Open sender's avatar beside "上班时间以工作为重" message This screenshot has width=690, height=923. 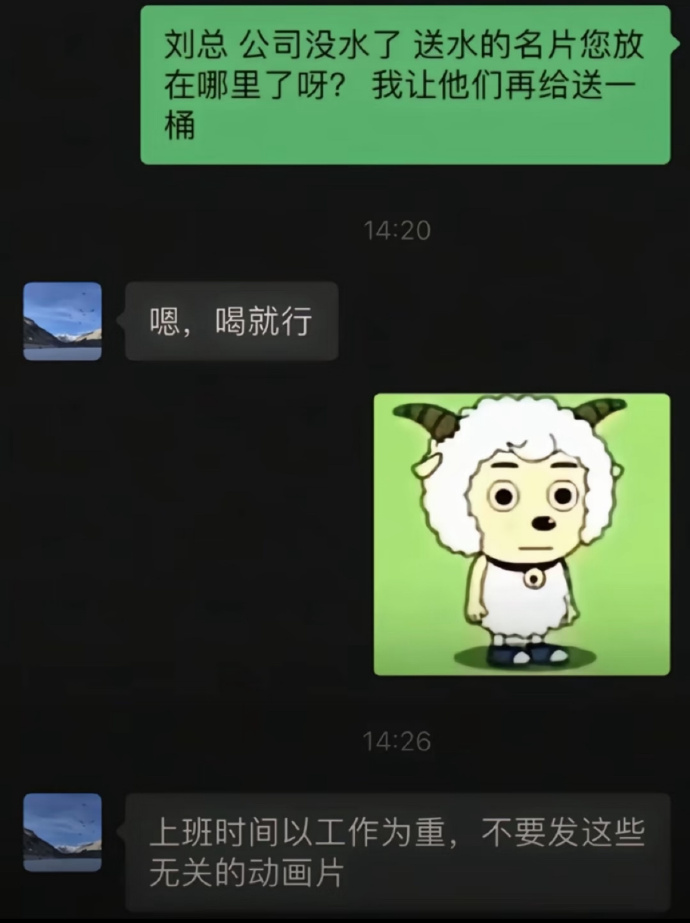click(62, 832)
